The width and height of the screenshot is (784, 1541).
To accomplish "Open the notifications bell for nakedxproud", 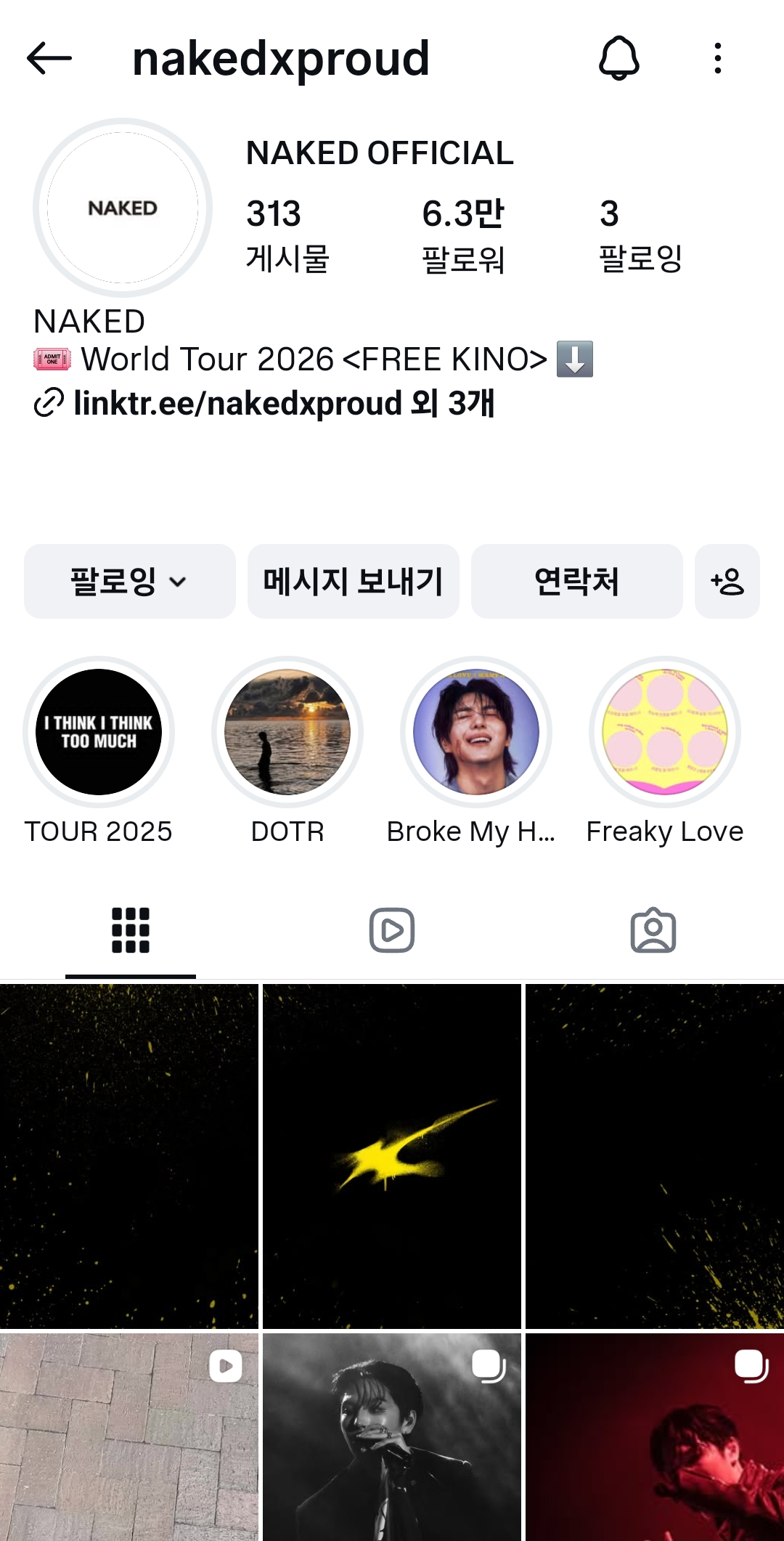I will tap(618, 58).
